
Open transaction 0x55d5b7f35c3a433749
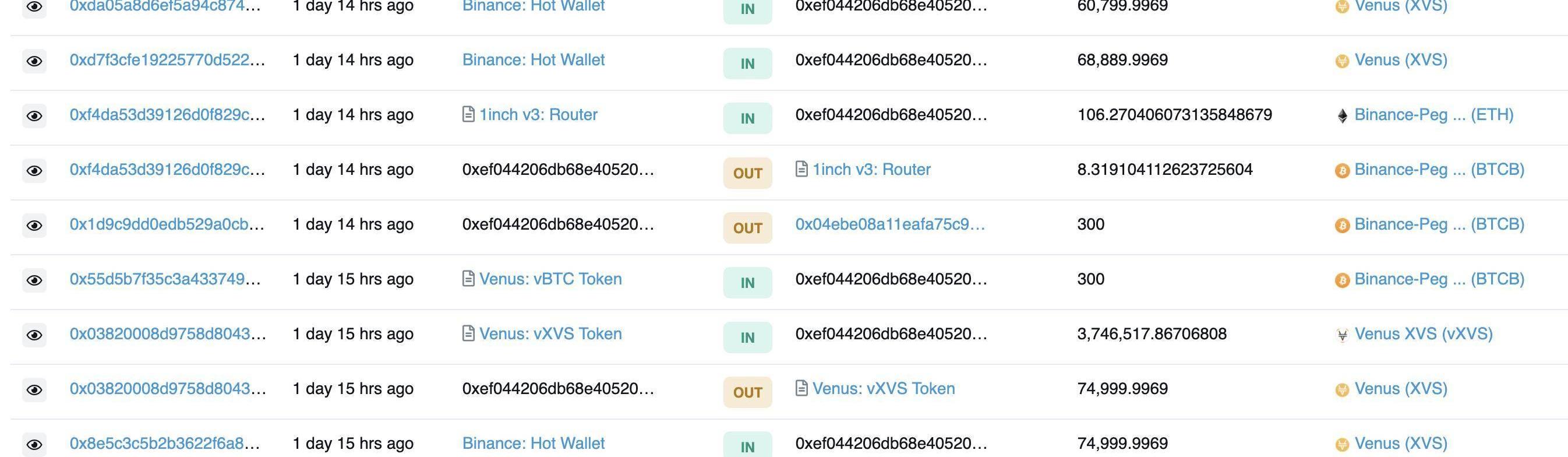165,279
